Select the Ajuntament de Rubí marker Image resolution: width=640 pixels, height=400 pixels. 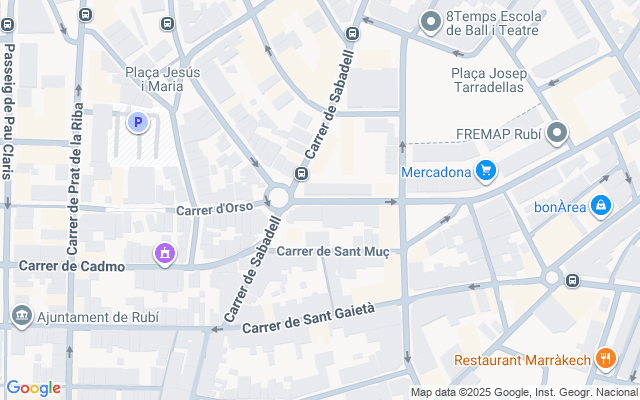[21, 317]
